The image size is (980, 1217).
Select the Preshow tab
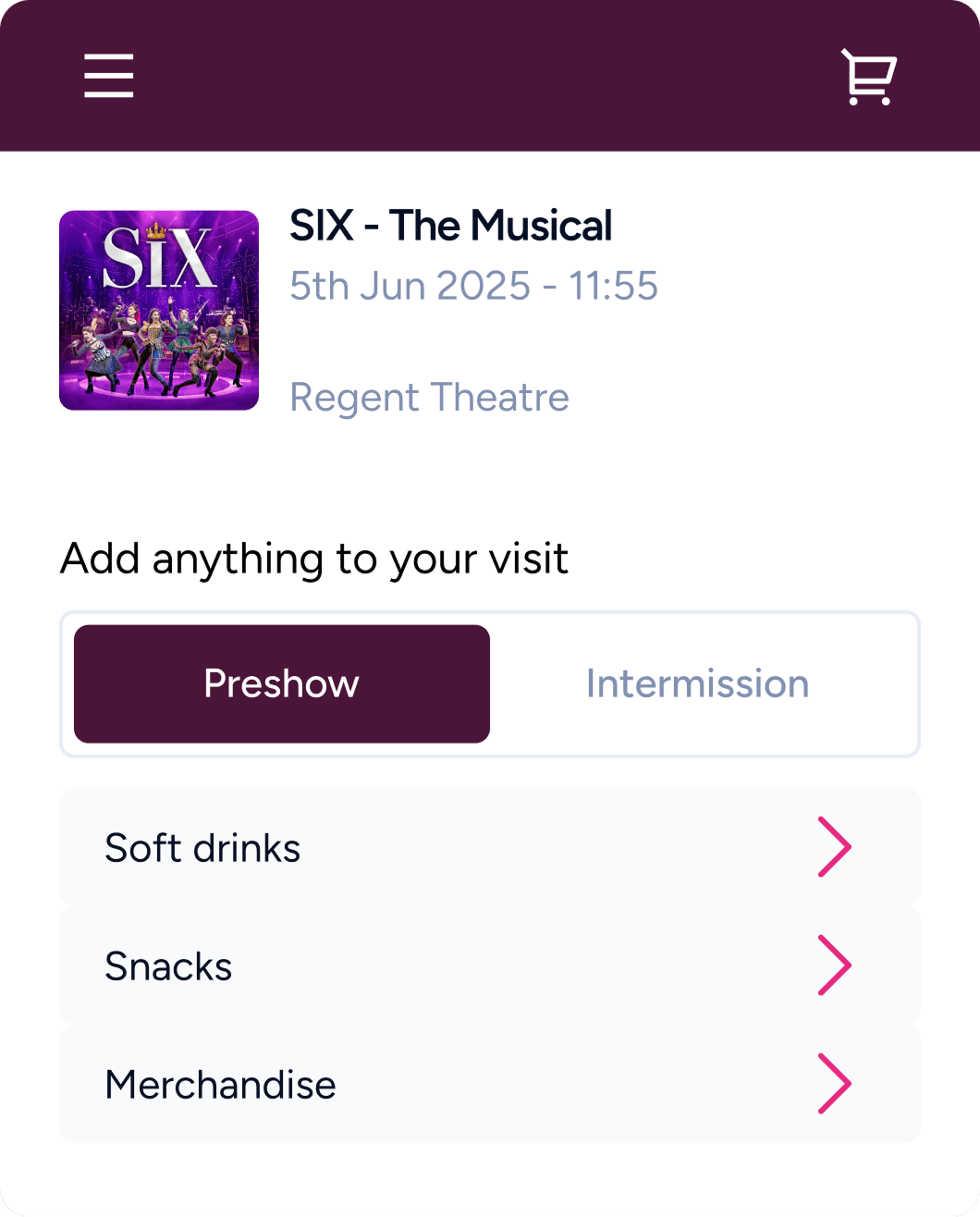[282, 684]
